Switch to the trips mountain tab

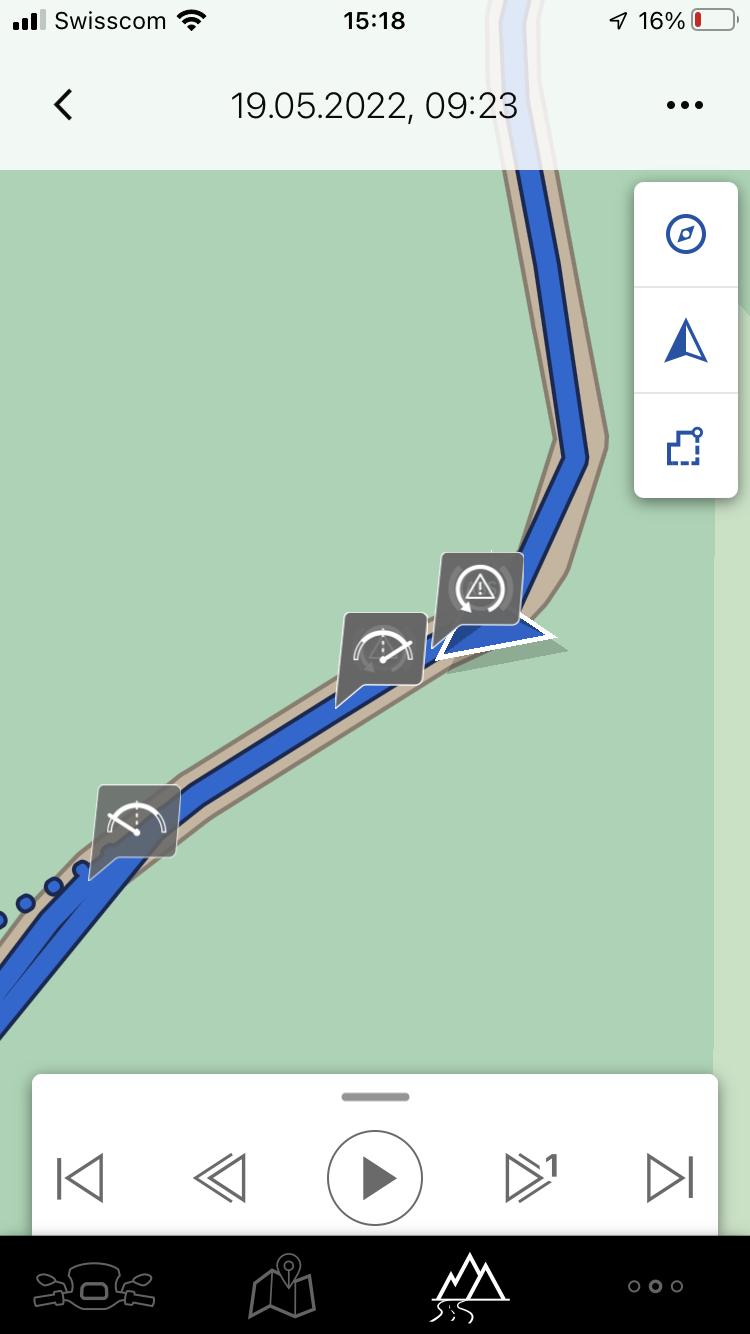(470, 1286)
